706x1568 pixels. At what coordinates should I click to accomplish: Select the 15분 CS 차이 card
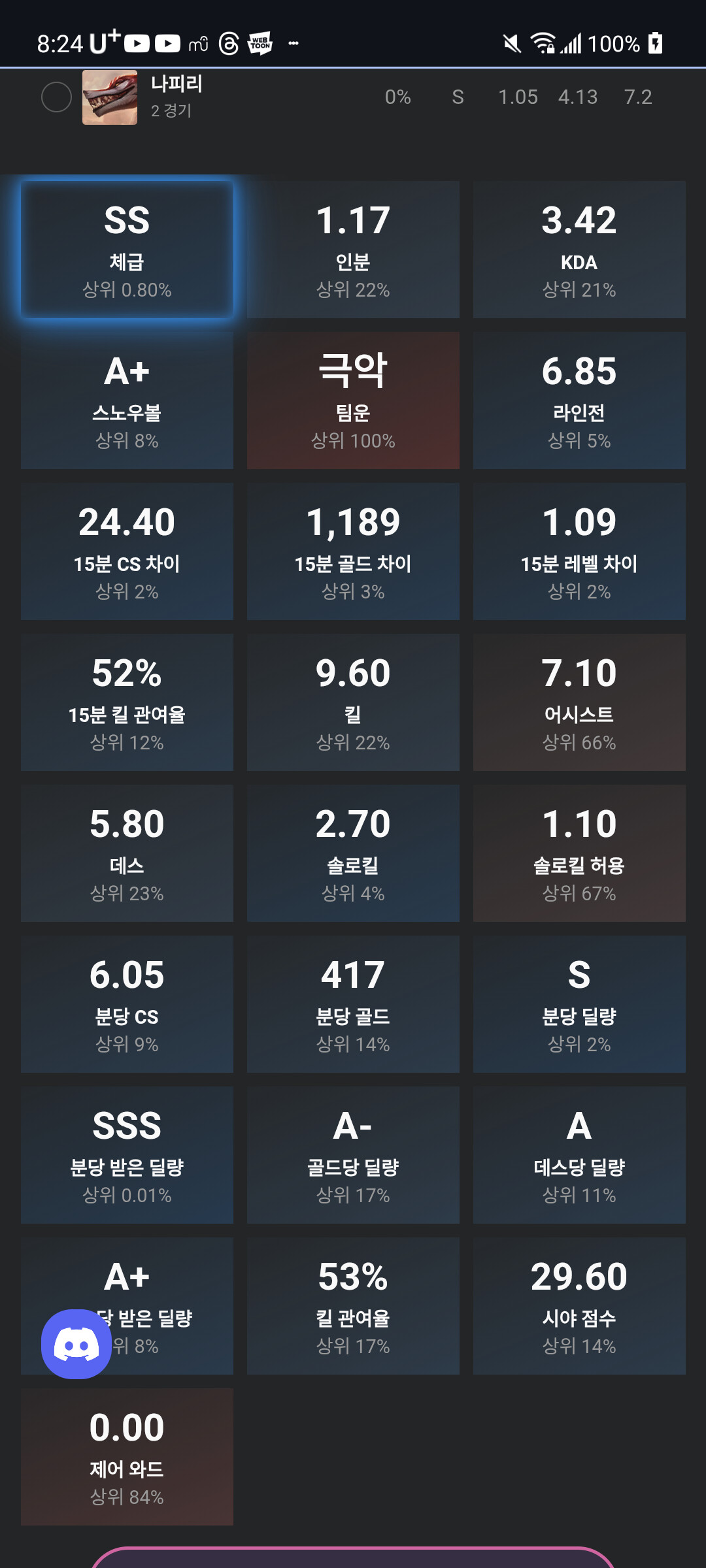(127, 551)
